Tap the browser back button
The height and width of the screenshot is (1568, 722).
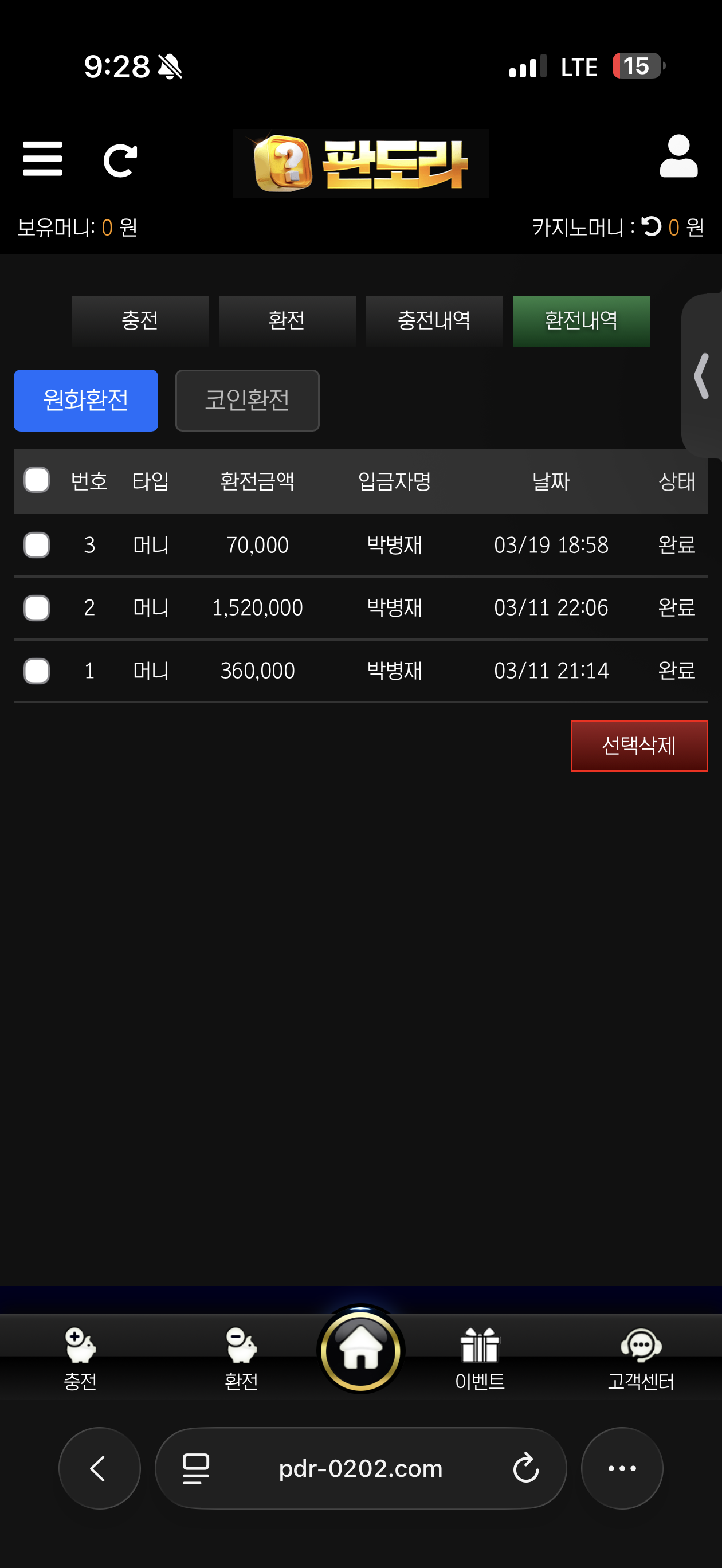(99, 1468)
